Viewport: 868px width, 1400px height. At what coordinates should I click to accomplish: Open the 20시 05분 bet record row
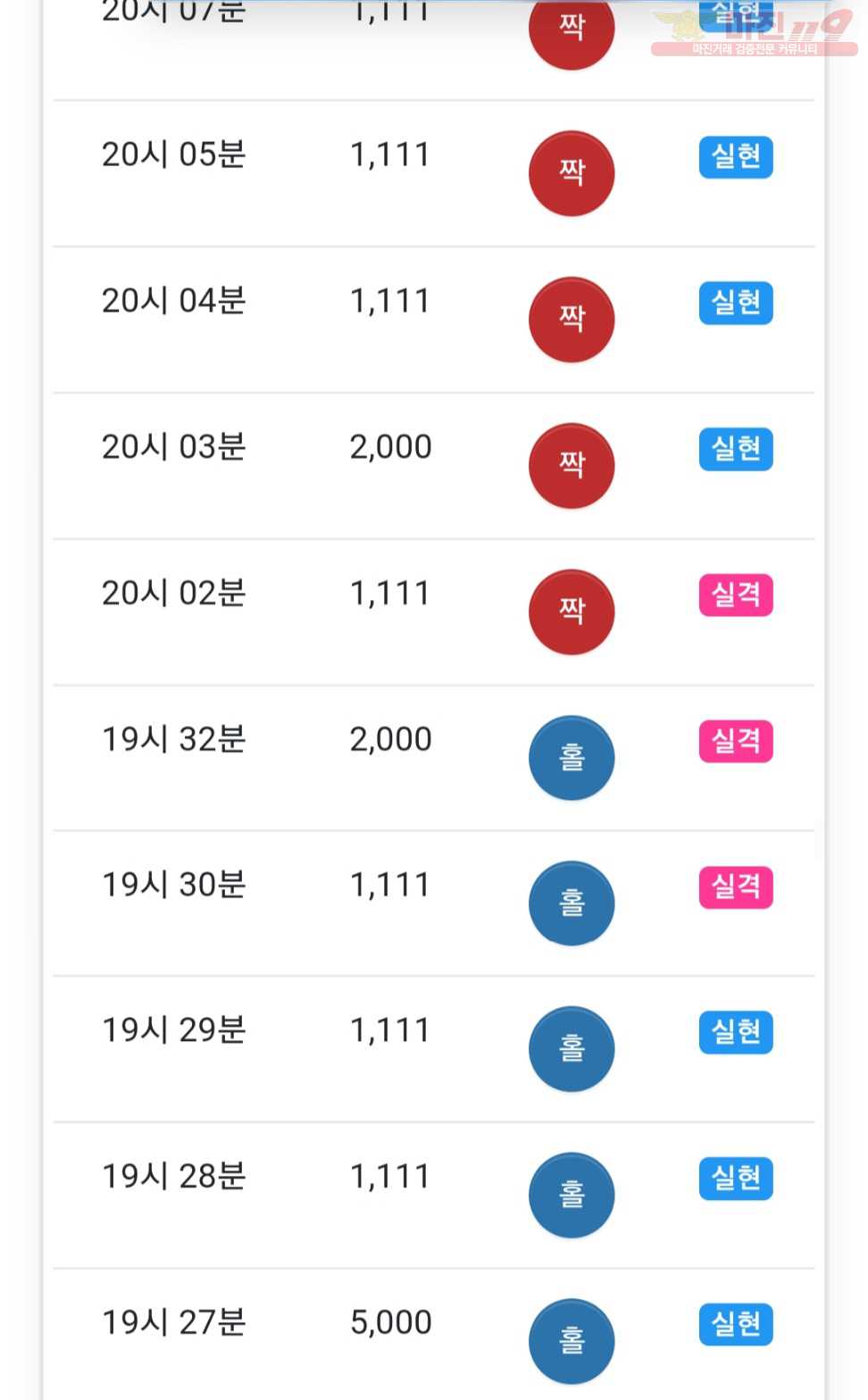434,173
